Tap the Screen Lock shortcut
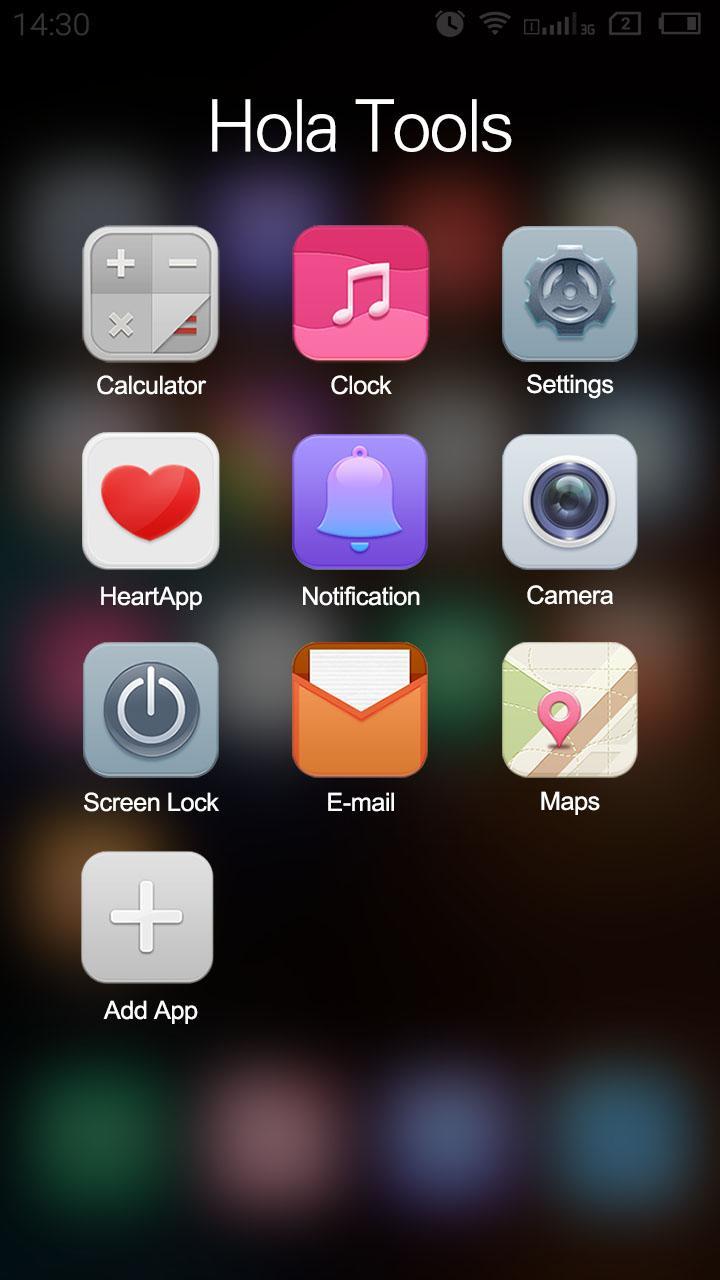 (x=150, y=710)
